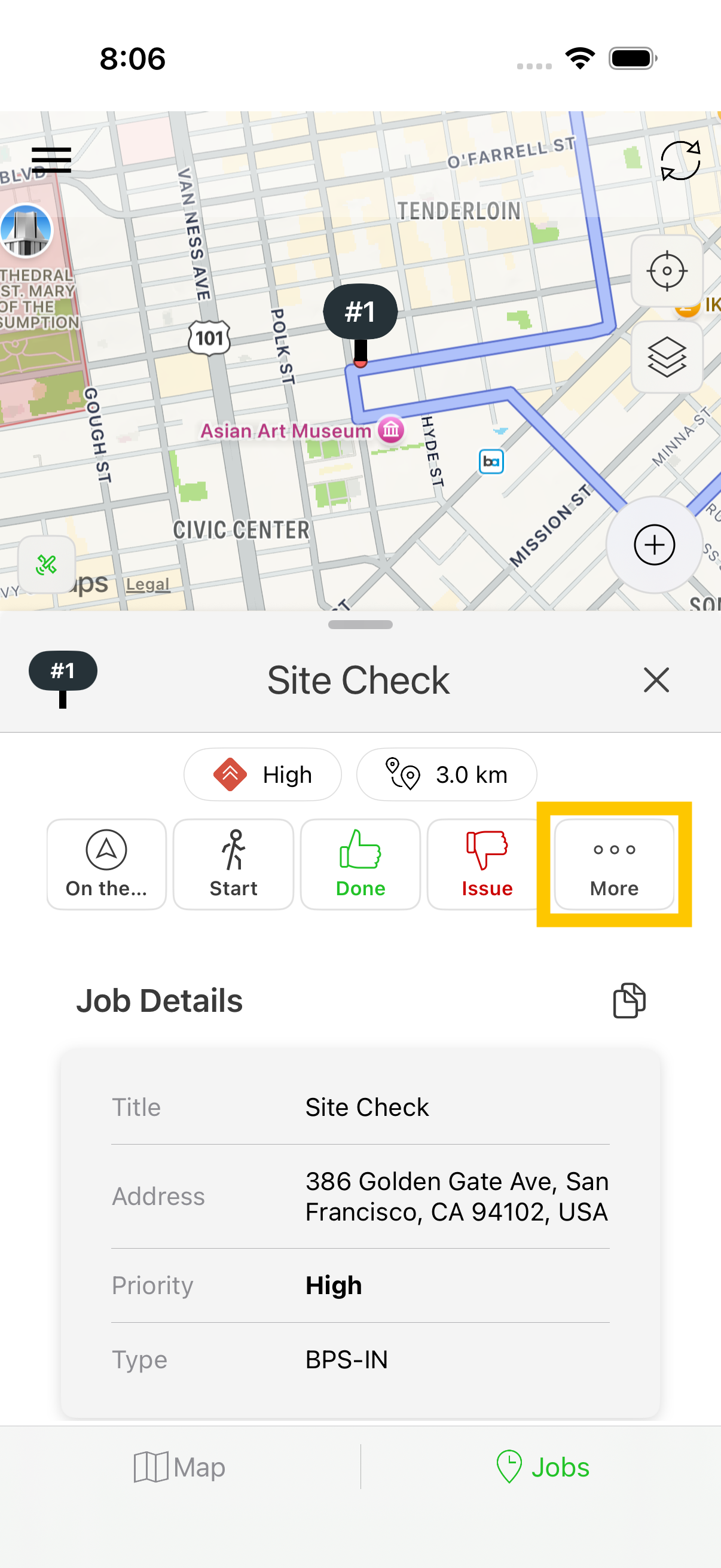Open map layers options

(x=667, y=356)
